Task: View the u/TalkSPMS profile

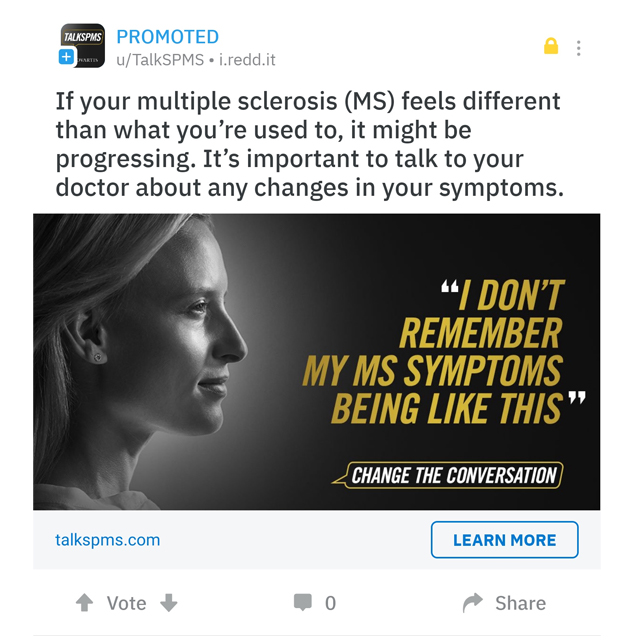Action: (160, 60)
